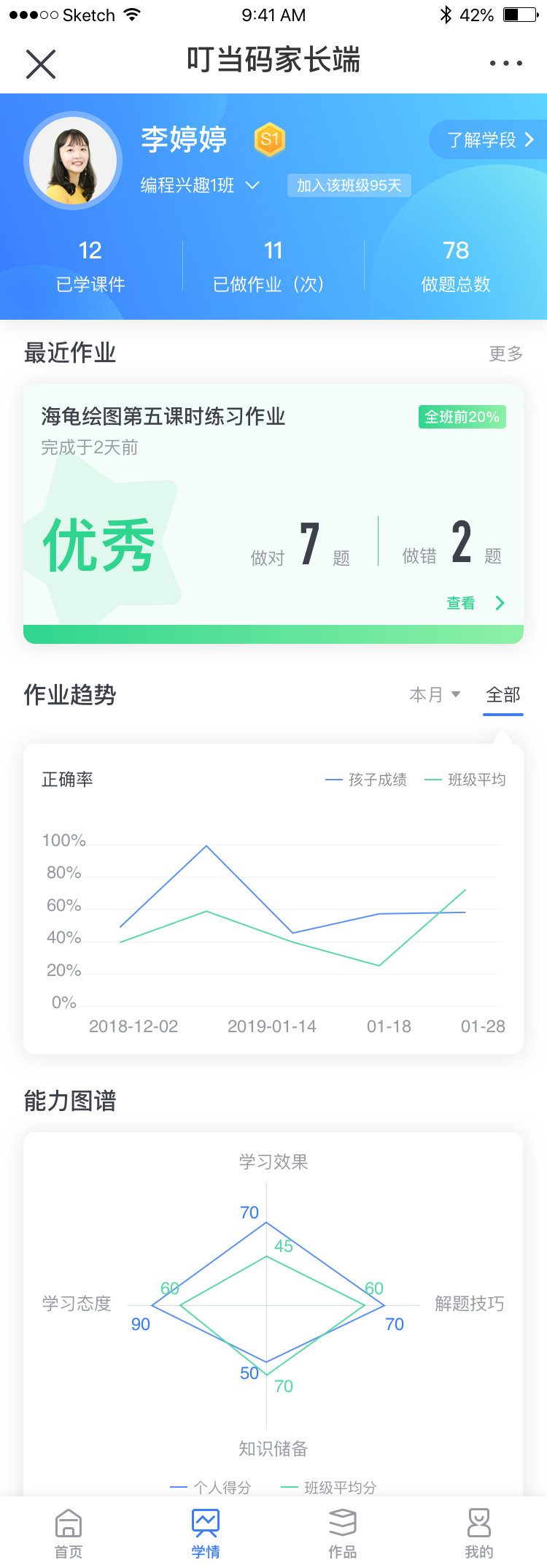Open the 我的 tab
The height and width of the screenshot is (1568, 547).
(479, 1533)
